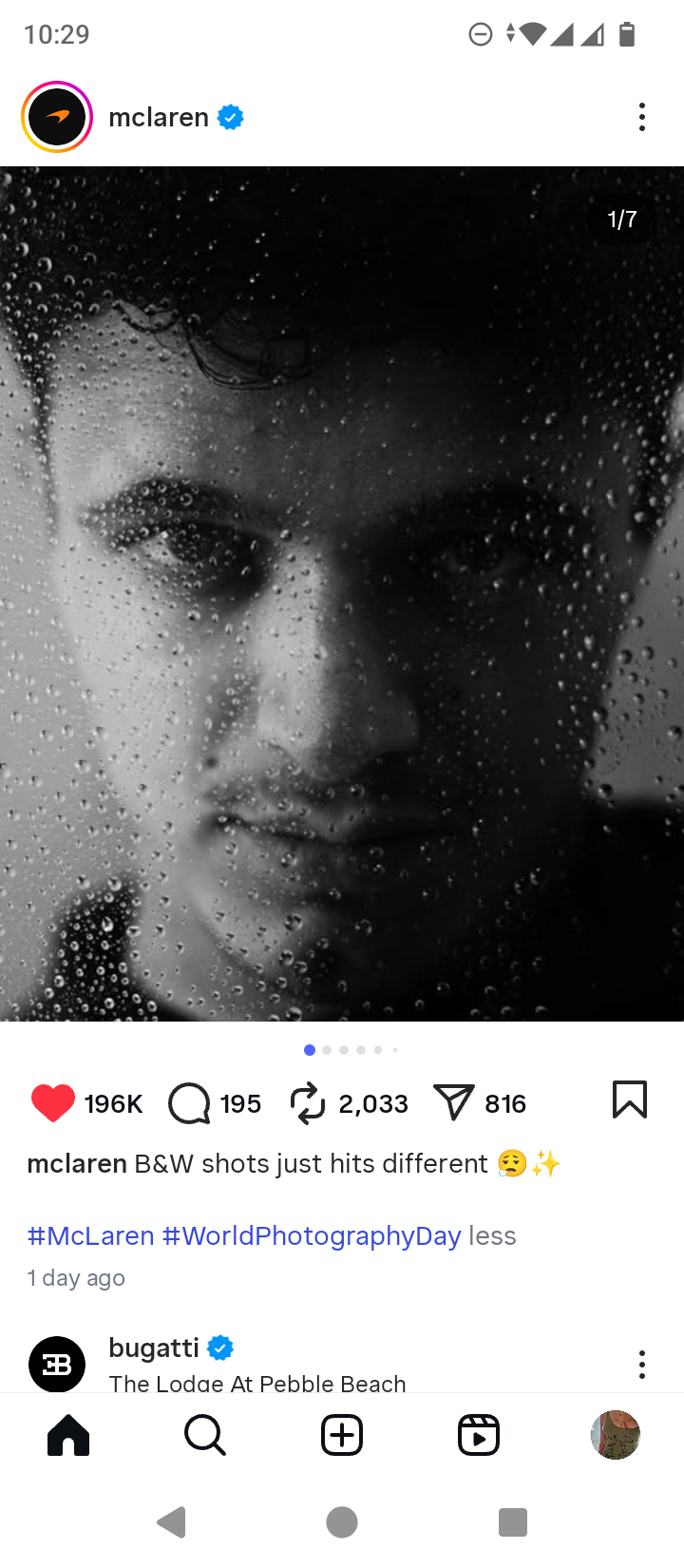Switch to the Reels tab
The height and width of the screenshot is (1568, 684).
(x=479, y=1435)
